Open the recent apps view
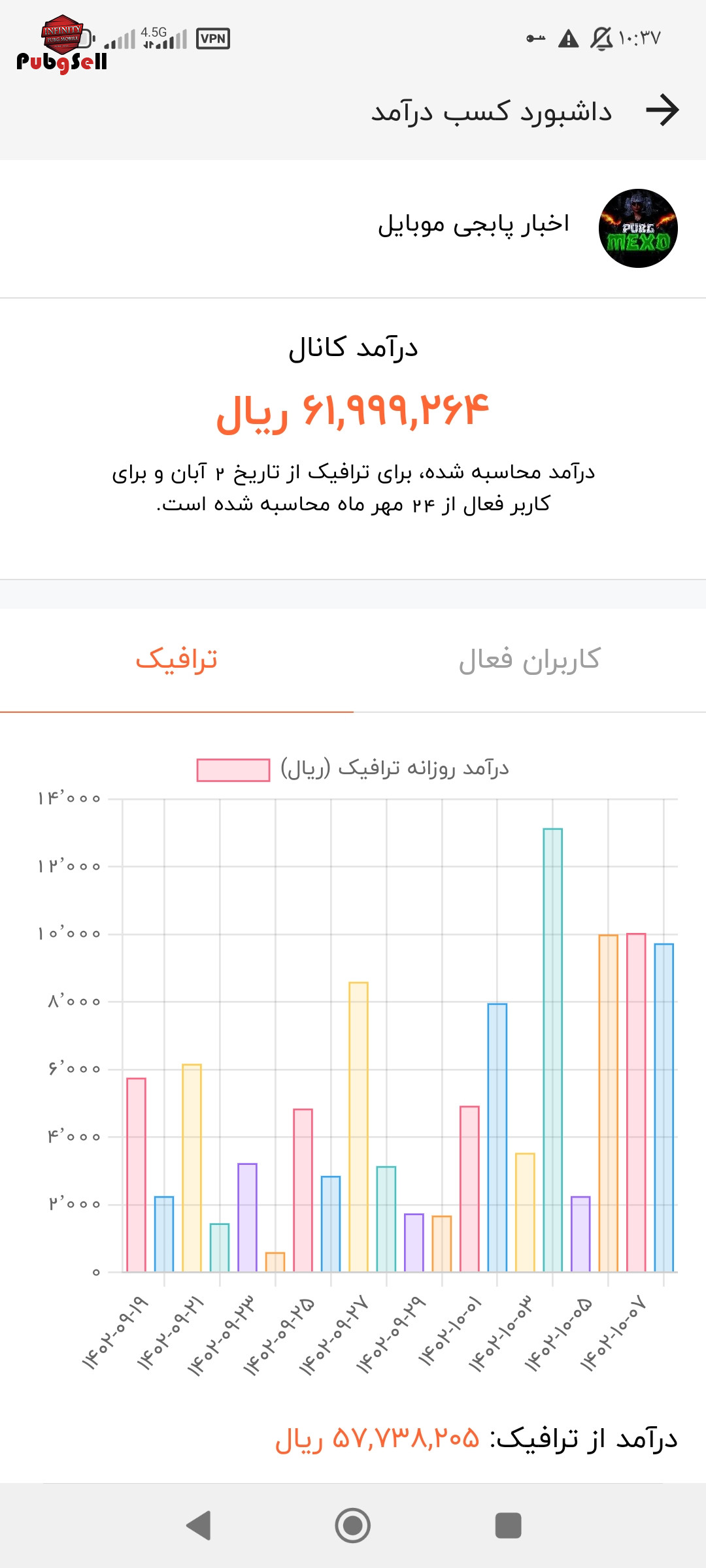 [x=508, y=1526]
